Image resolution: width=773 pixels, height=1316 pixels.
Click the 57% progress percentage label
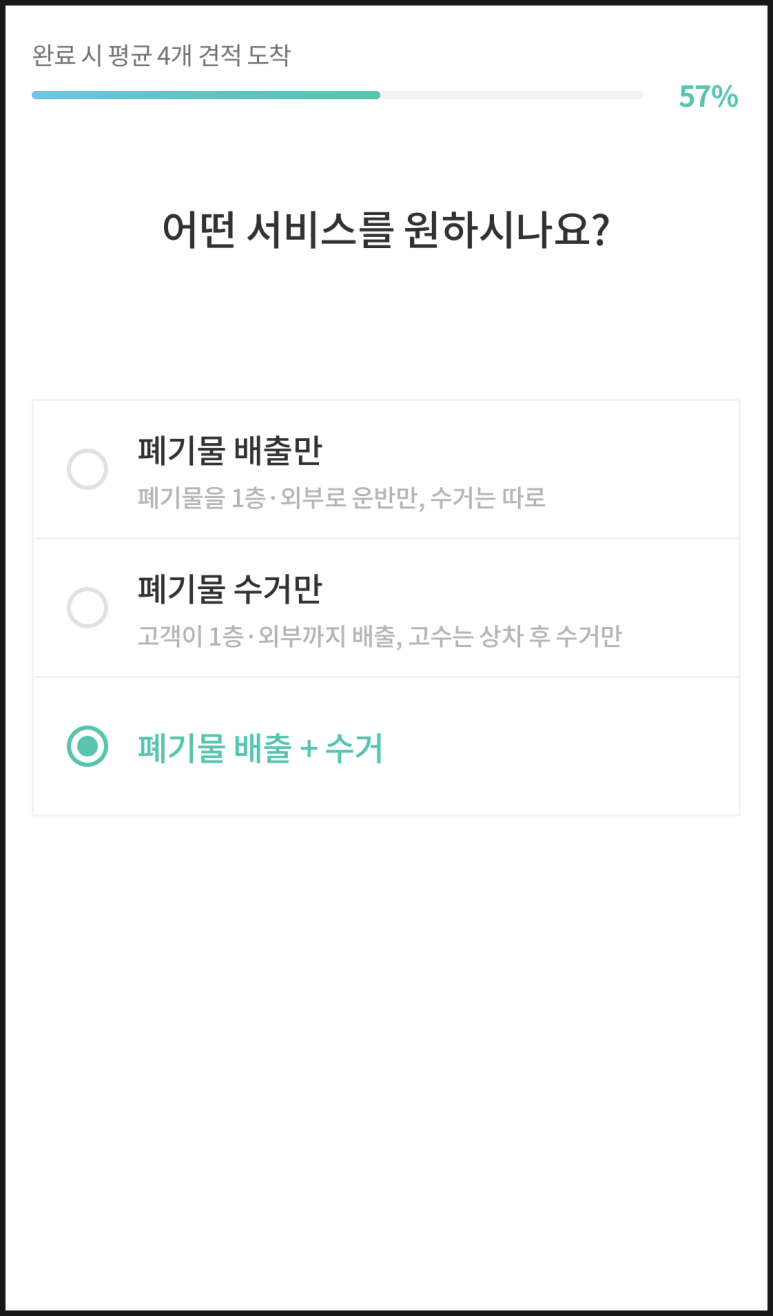coord(712,97)
